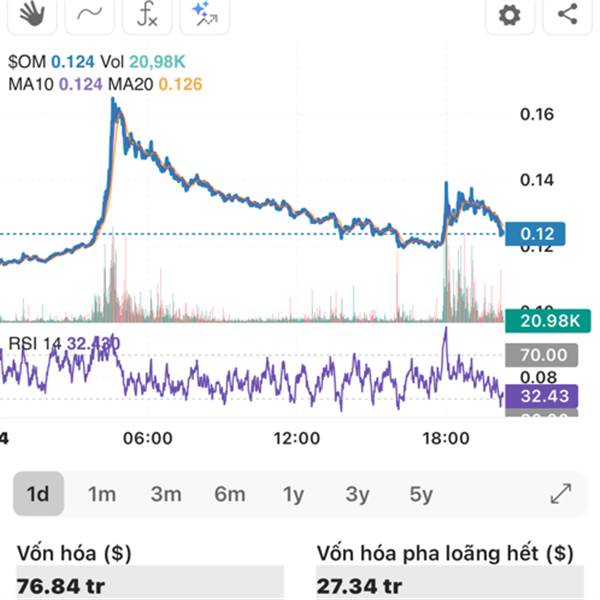Select the 1d time range
600x600 pixels.
pos(38,494)
